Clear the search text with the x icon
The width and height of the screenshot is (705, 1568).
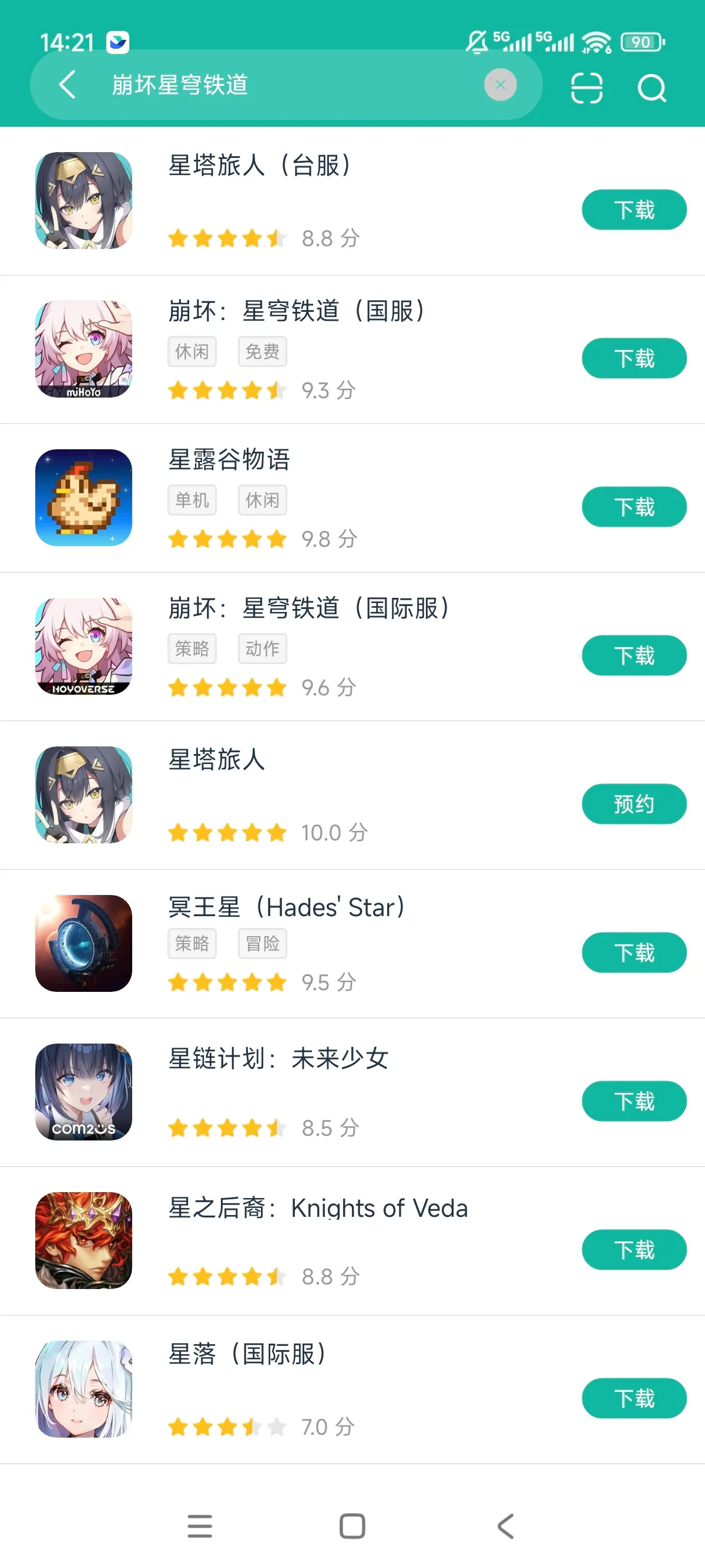click(x=500, y=85)
